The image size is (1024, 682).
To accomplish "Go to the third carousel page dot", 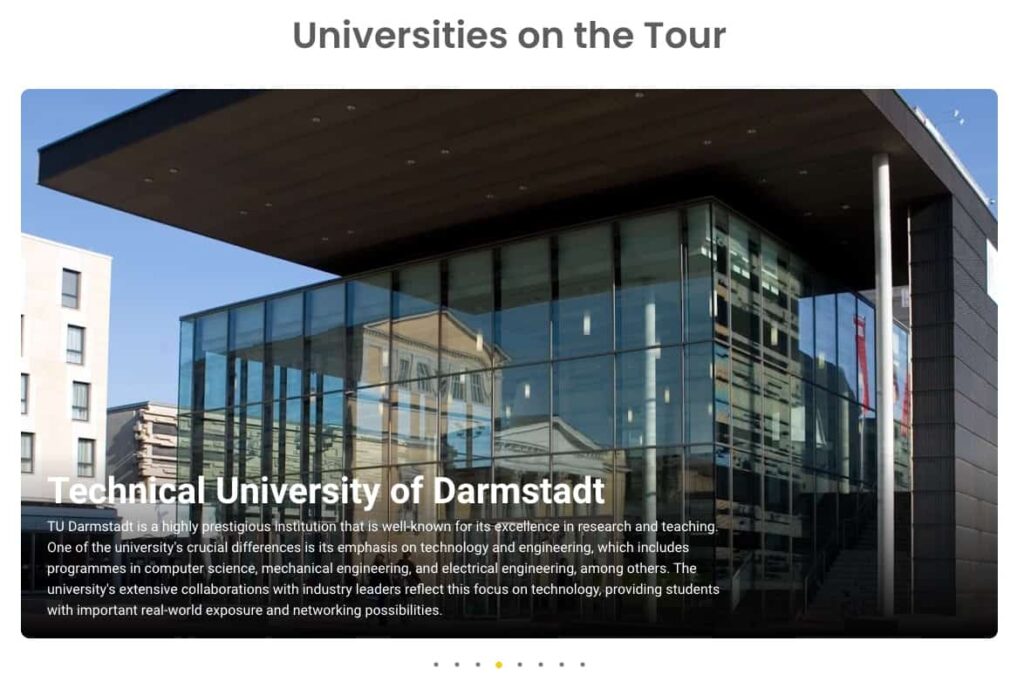I will coord(478,664).
